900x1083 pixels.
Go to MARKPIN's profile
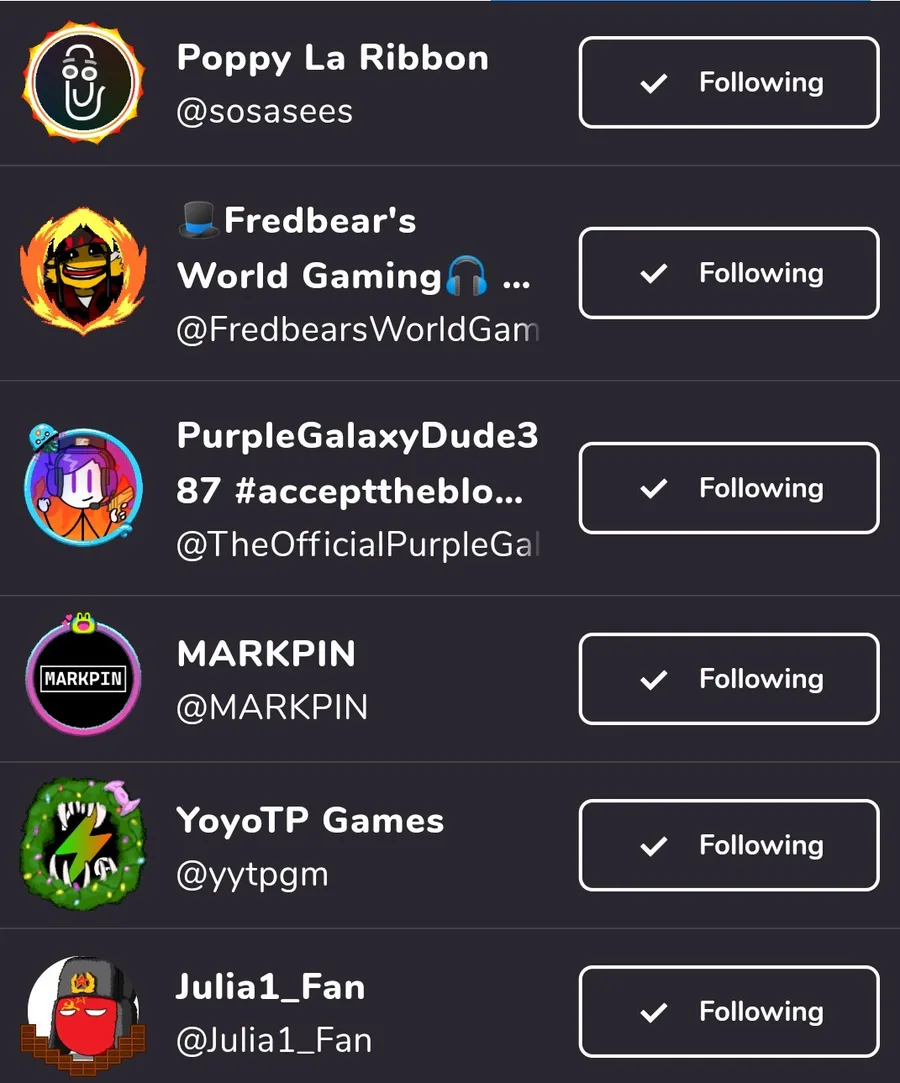(266, 654)
